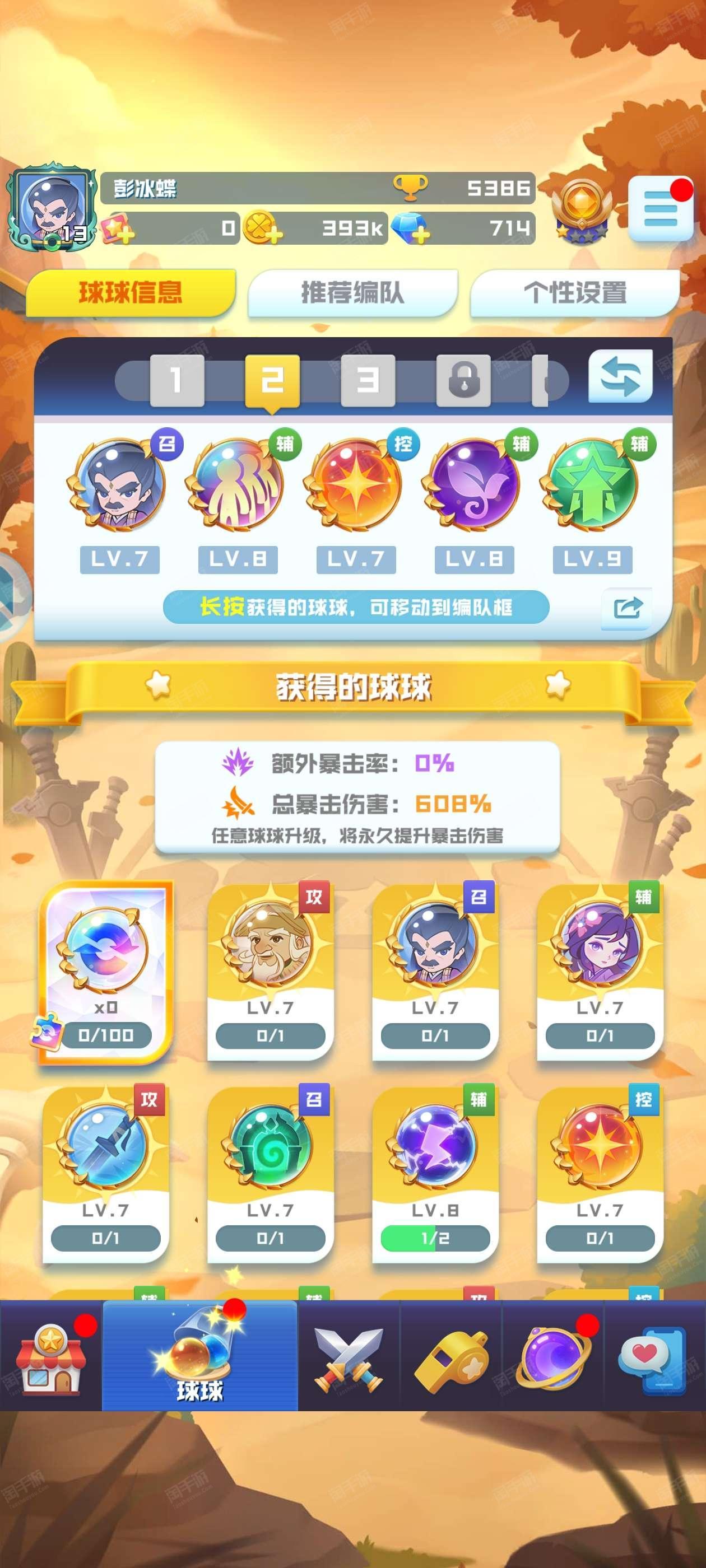
Task: Select team slot 1
Action: [x=176, y=380]
